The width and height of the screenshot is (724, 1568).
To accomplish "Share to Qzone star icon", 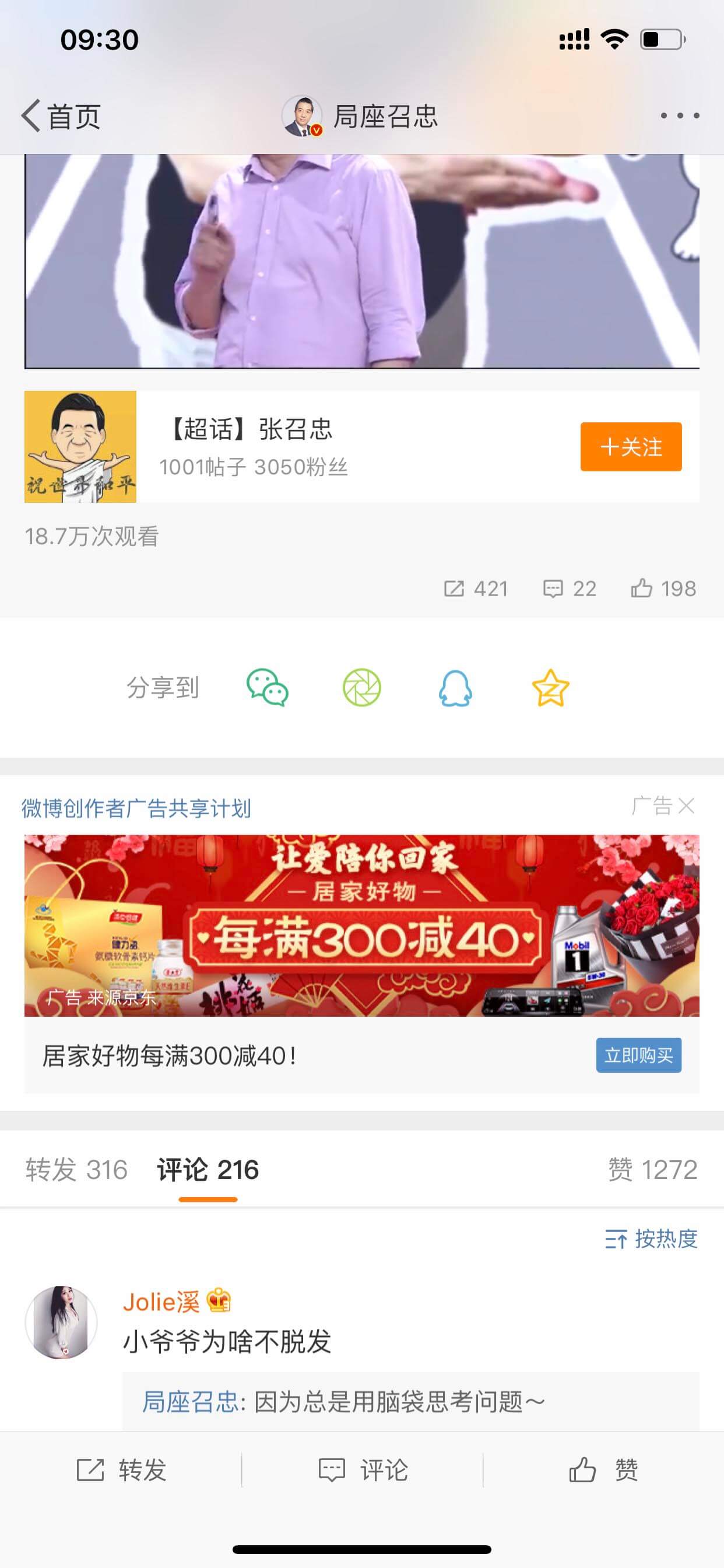I will tap(551, 688).
